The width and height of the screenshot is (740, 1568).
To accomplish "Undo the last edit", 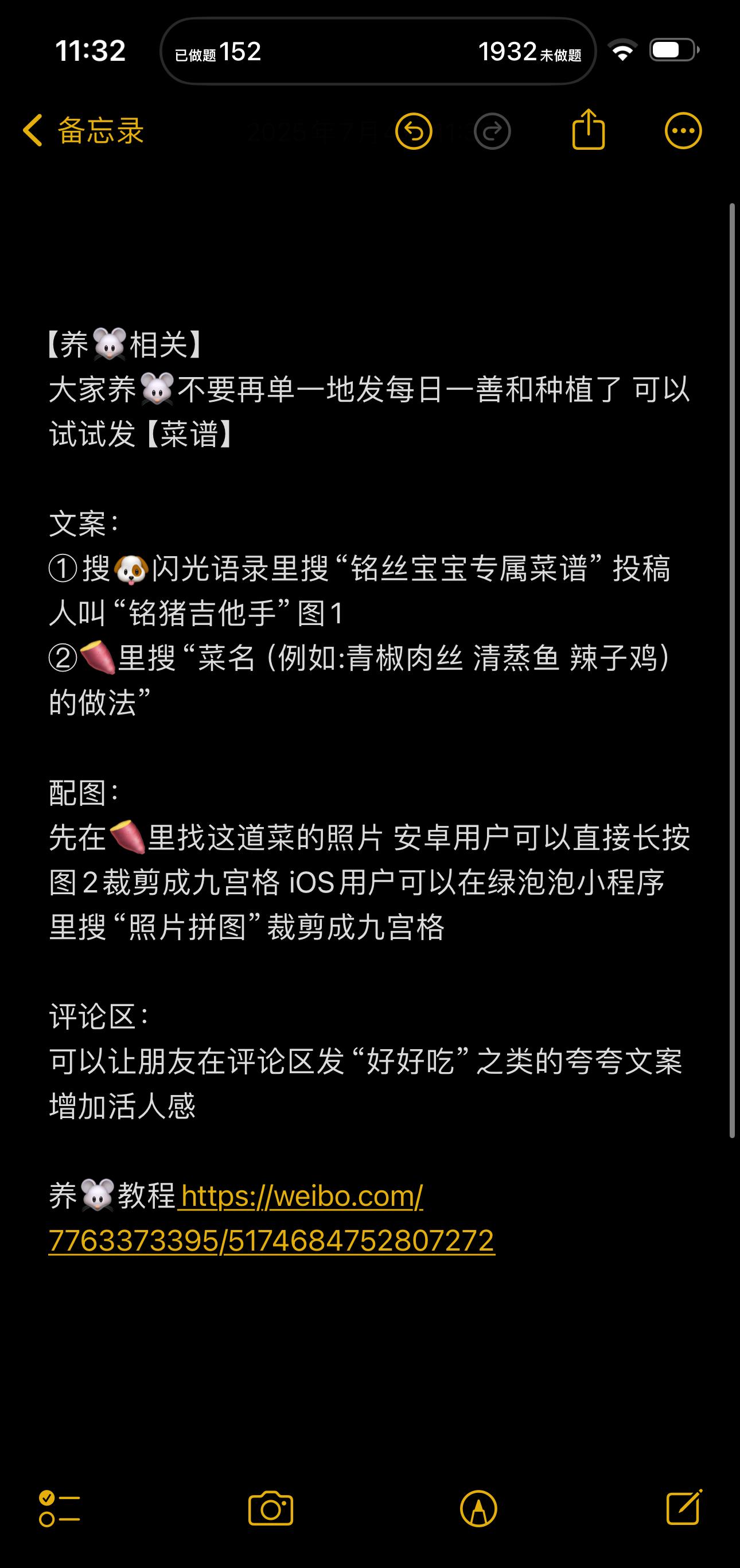I will (414, 131).
